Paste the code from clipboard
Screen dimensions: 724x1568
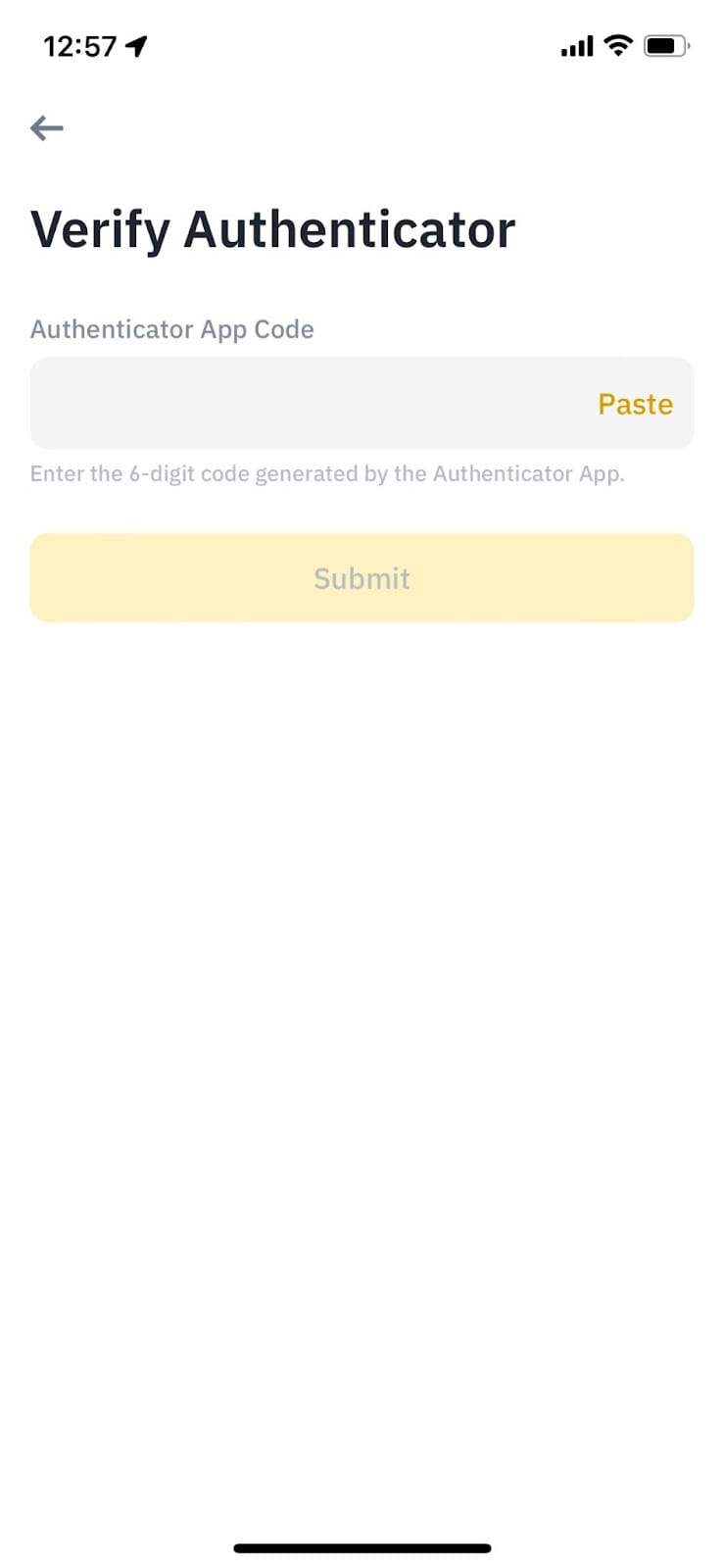click(635, 404)
